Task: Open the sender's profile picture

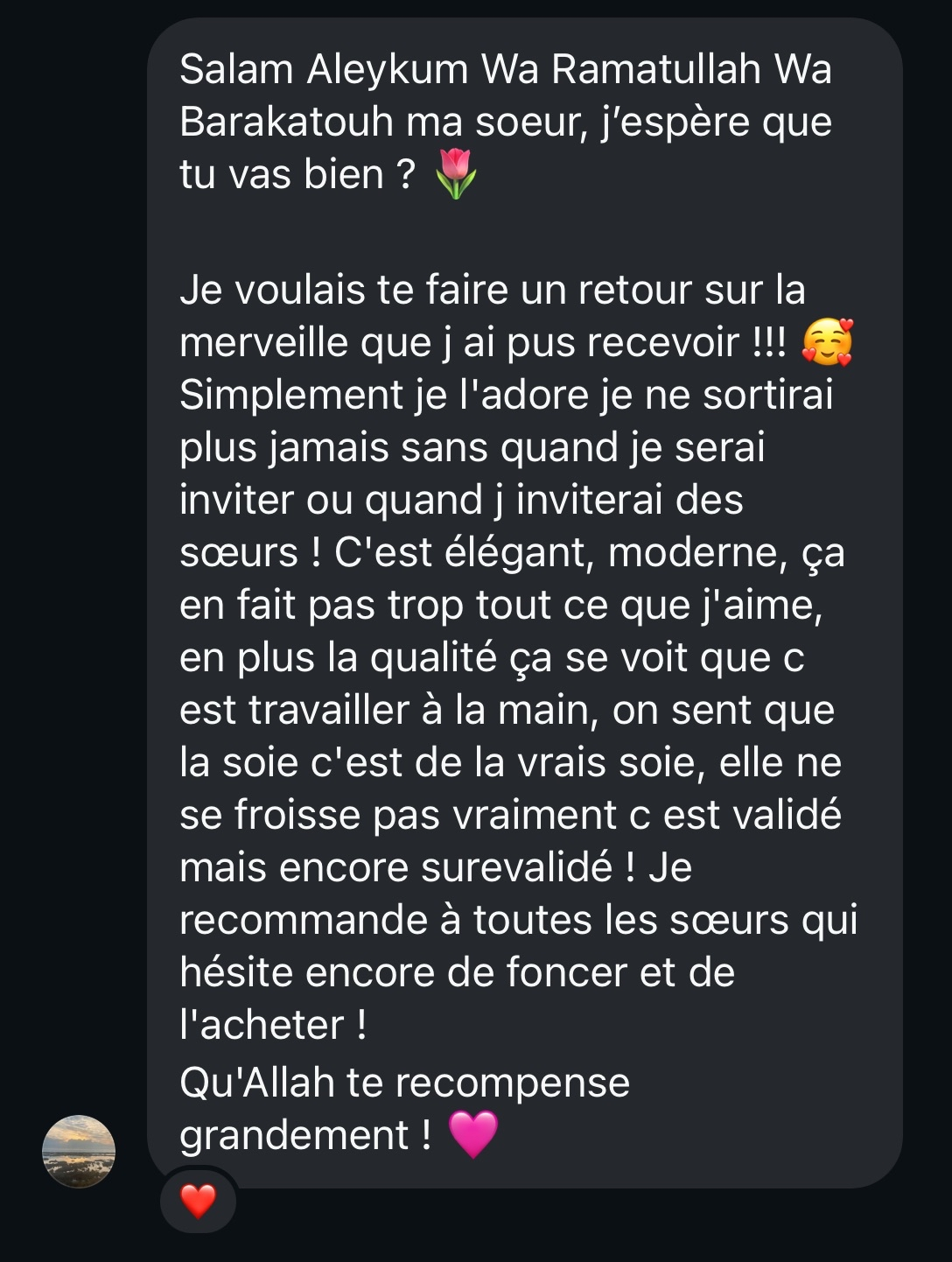Action: (79, 1151)
